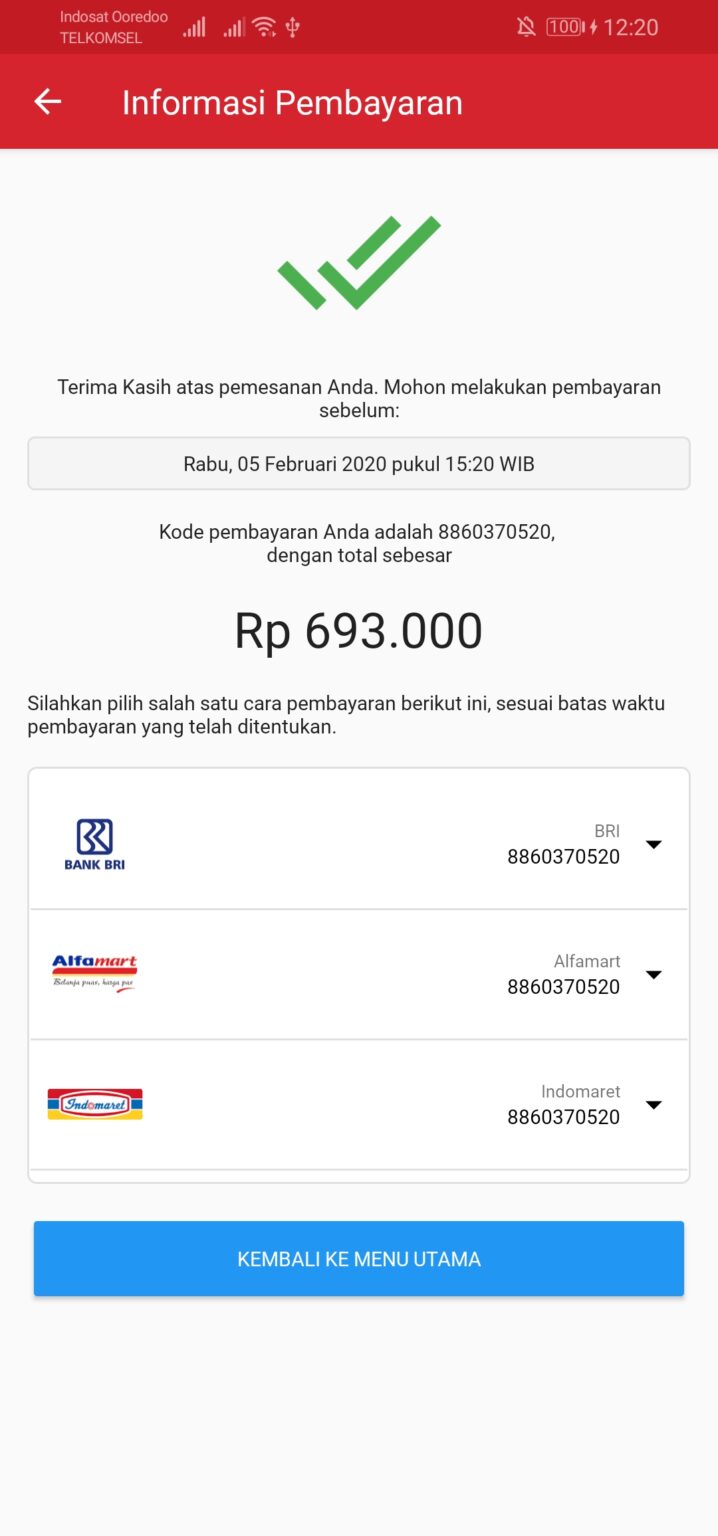Go back using the arrow icon
718x1536 pixels.
(47, 102)
